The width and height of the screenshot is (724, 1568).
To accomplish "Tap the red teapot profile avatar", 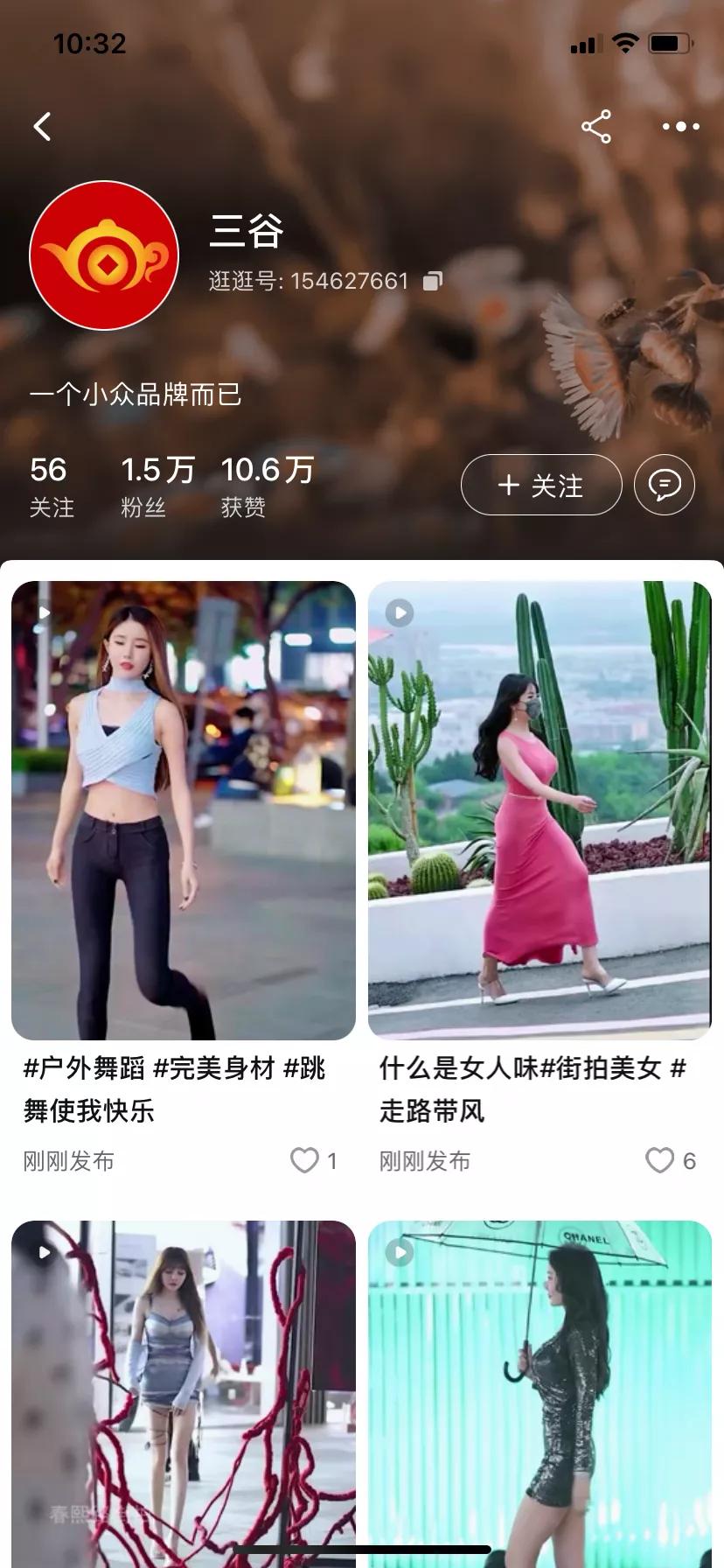I will [x=104, y=255].
